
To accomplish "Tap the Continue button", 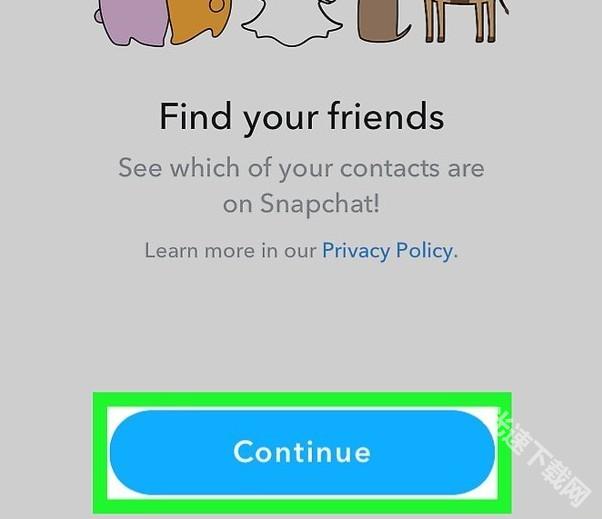I will [x=302, y=452].
